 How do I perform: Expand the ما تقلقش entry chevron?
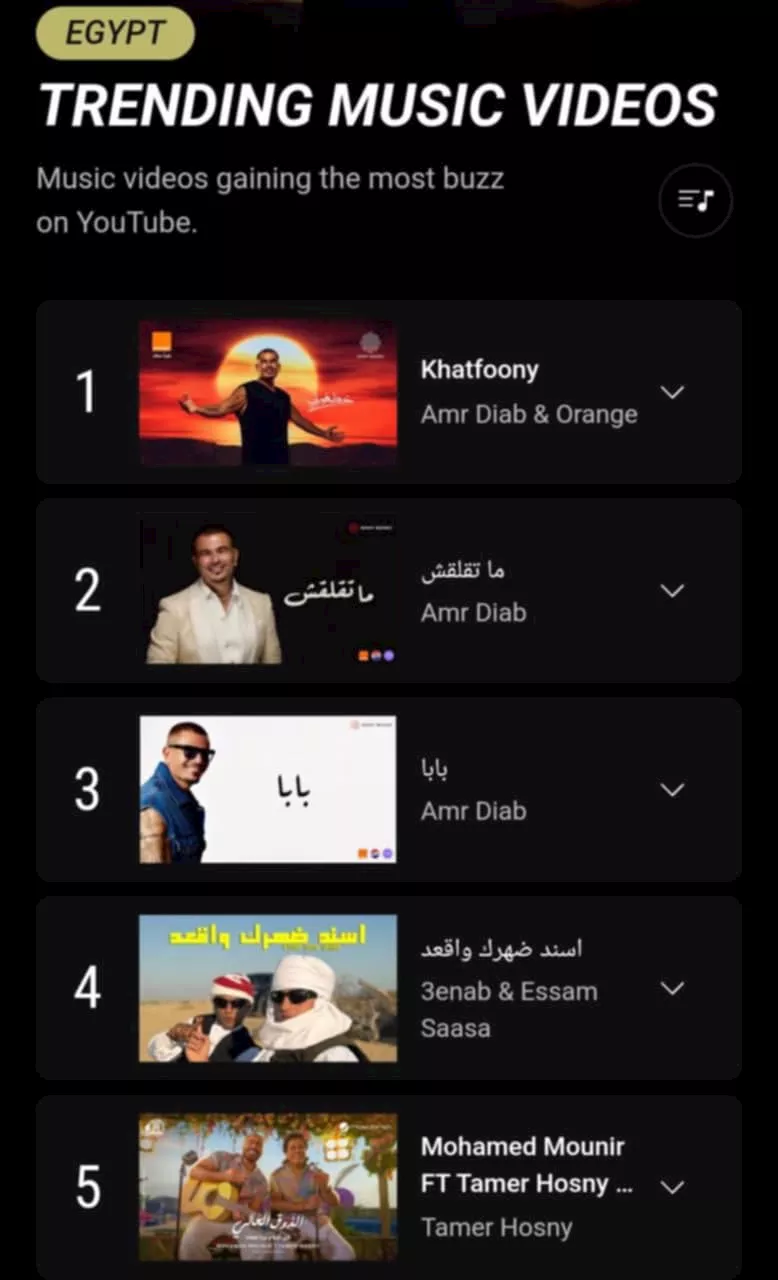(x=672, y=591)
